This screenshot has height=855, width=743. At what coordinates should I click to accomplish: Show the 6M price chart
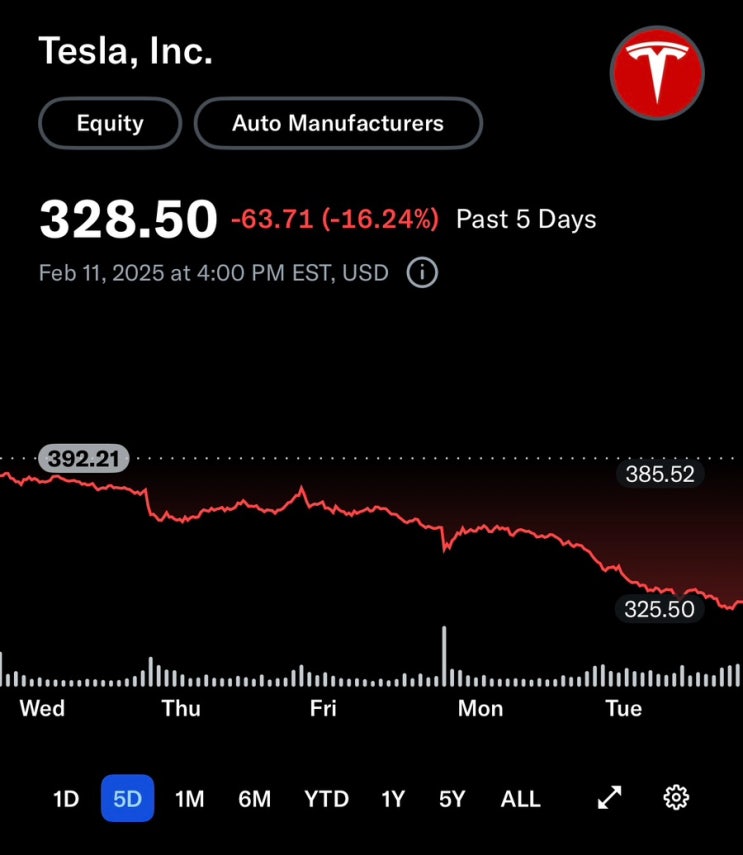(254, 798)
